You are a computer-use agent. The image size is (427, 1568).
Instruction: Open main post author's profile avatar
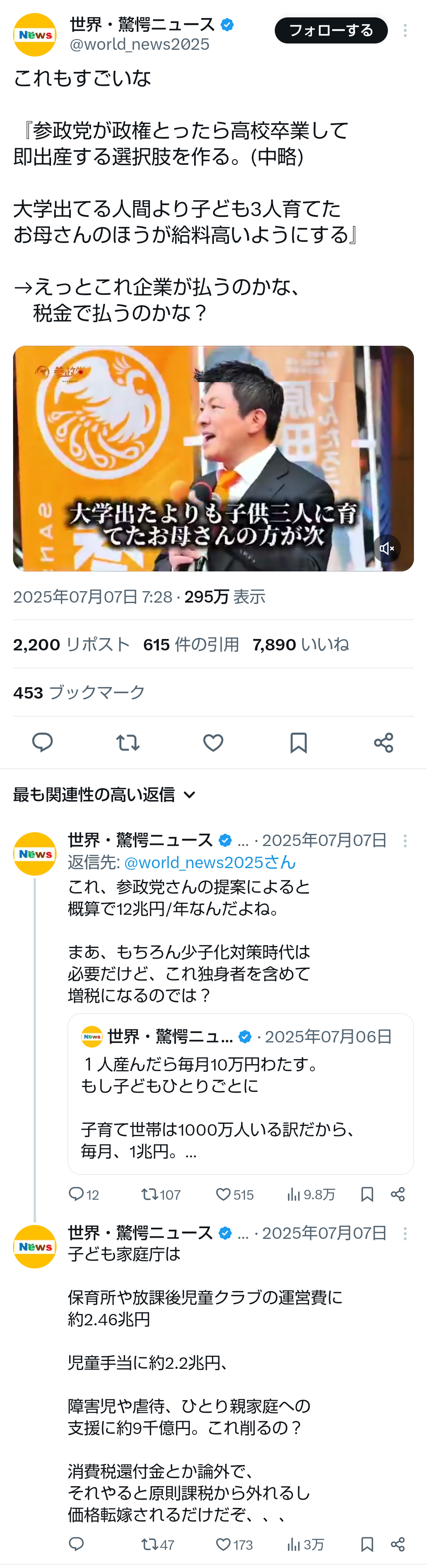click(35, 35)
